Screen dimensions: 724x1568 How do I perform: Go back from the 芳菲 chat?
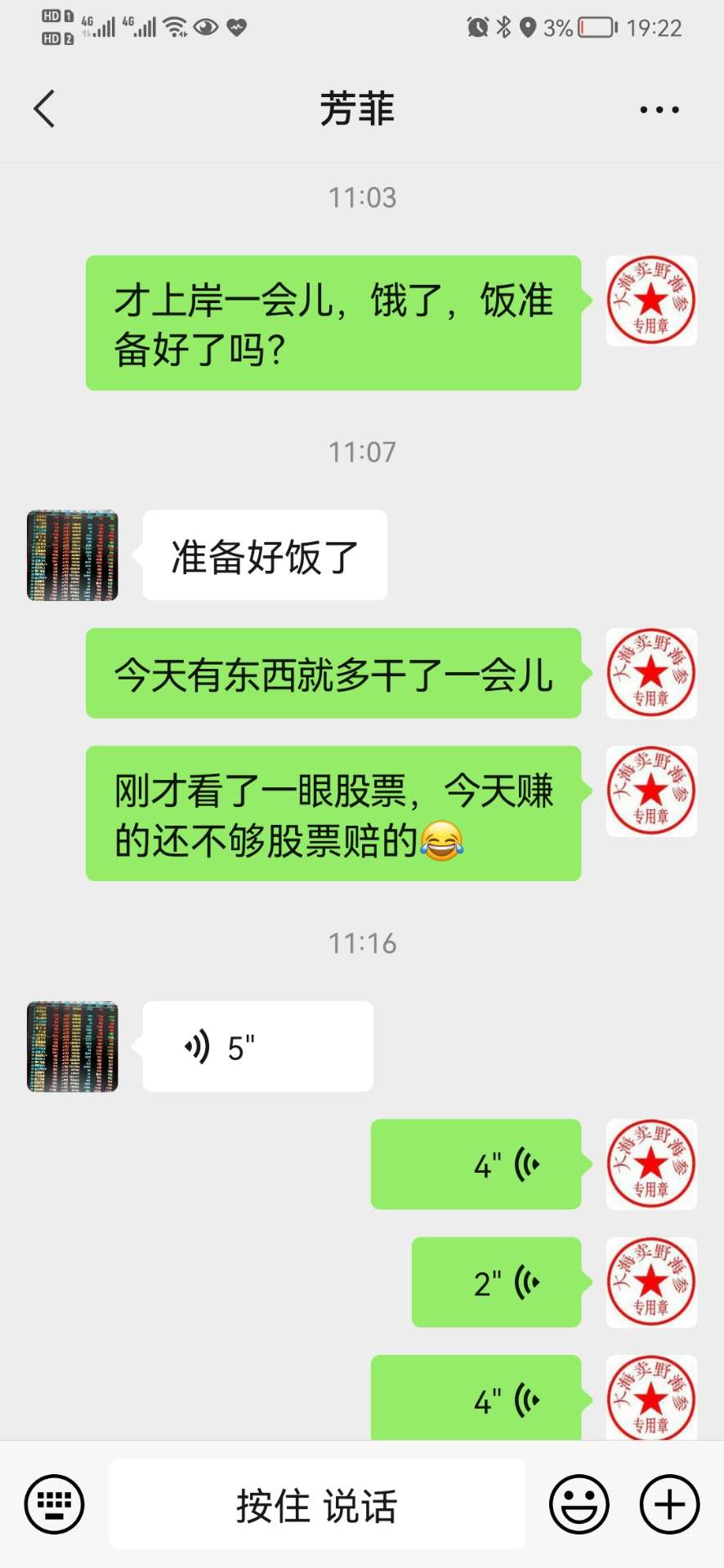[x=45, y=109]
